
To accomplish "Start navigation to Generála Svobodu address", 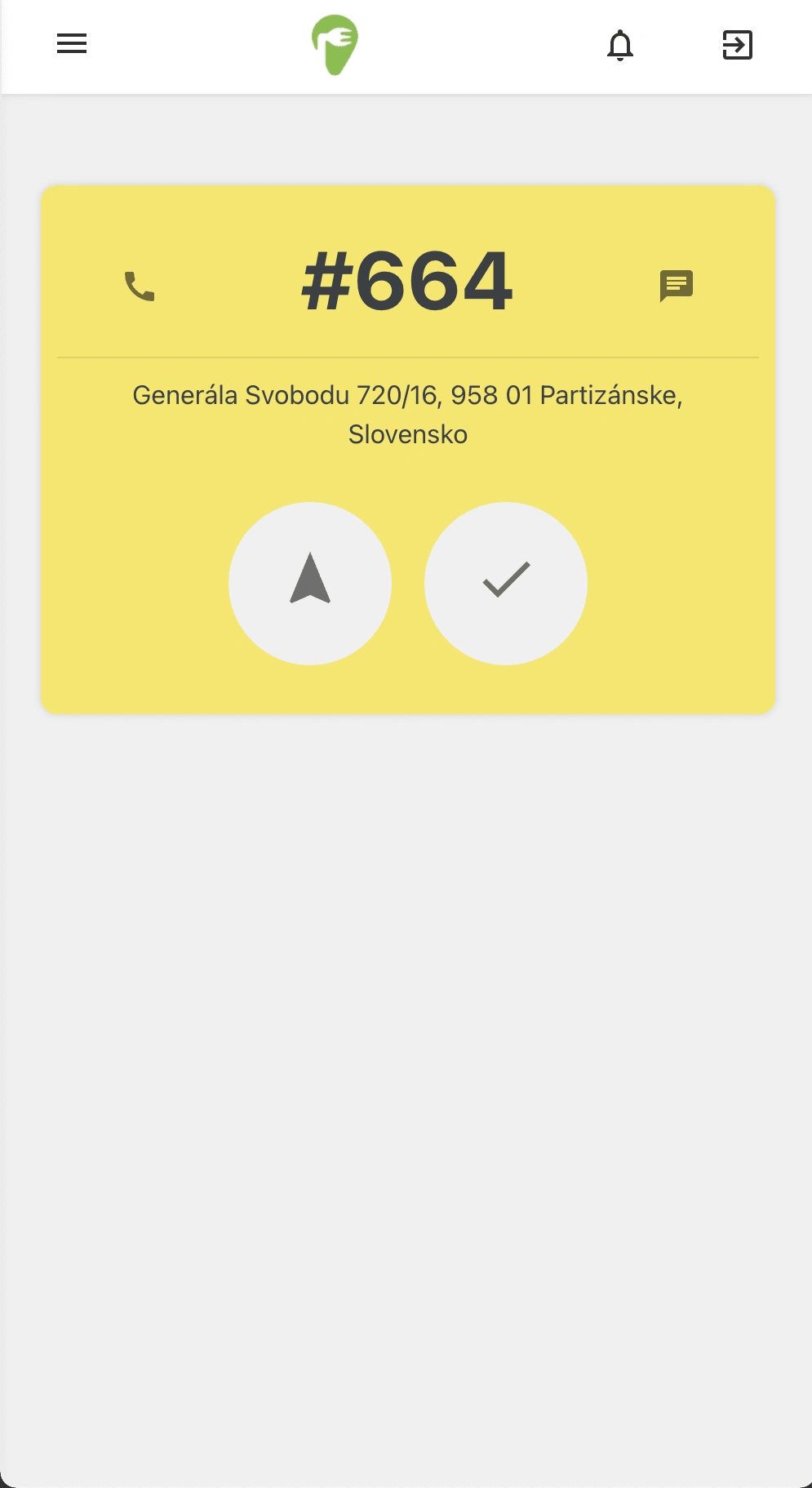I will click(x=310, y=583).
